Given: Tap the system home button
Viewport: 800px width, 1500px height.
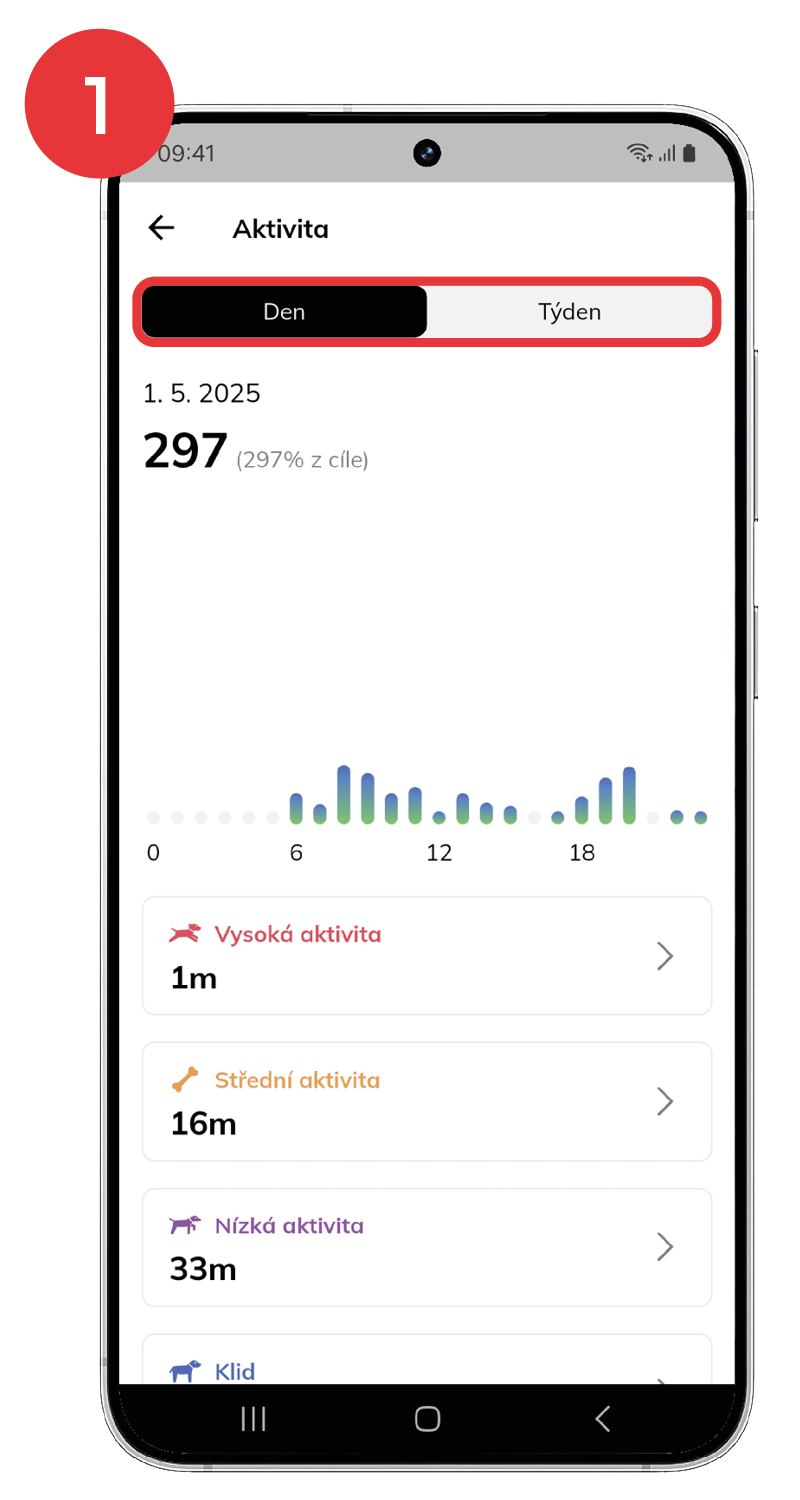Looking at the screenshot, I should [427, 1418].
